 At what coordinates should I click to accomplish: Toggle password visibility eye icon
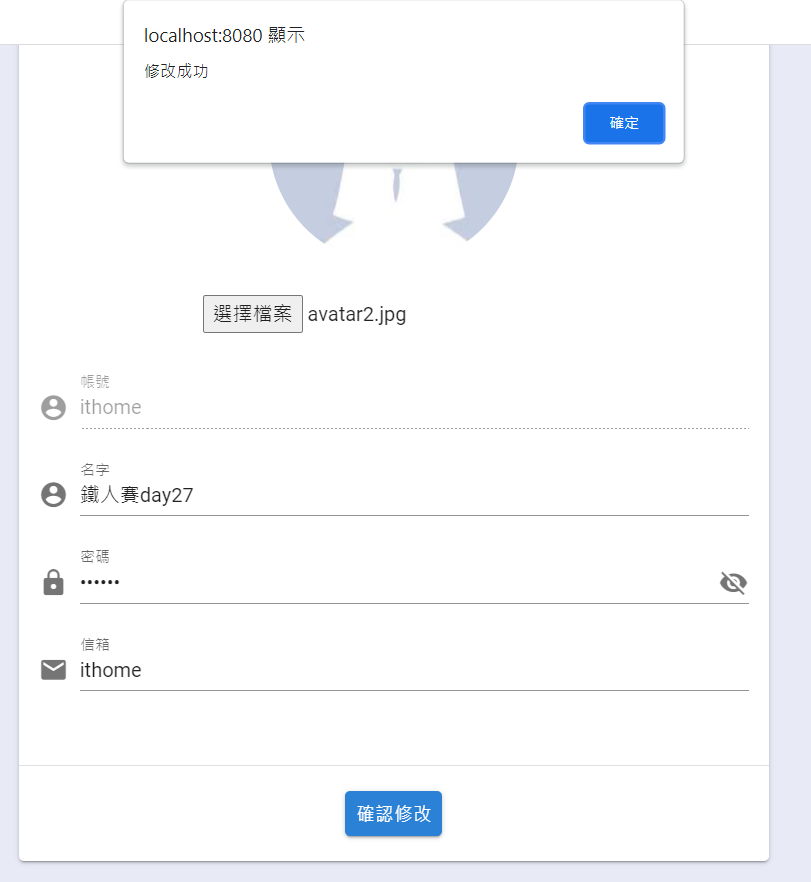click(x=733, y=583)
